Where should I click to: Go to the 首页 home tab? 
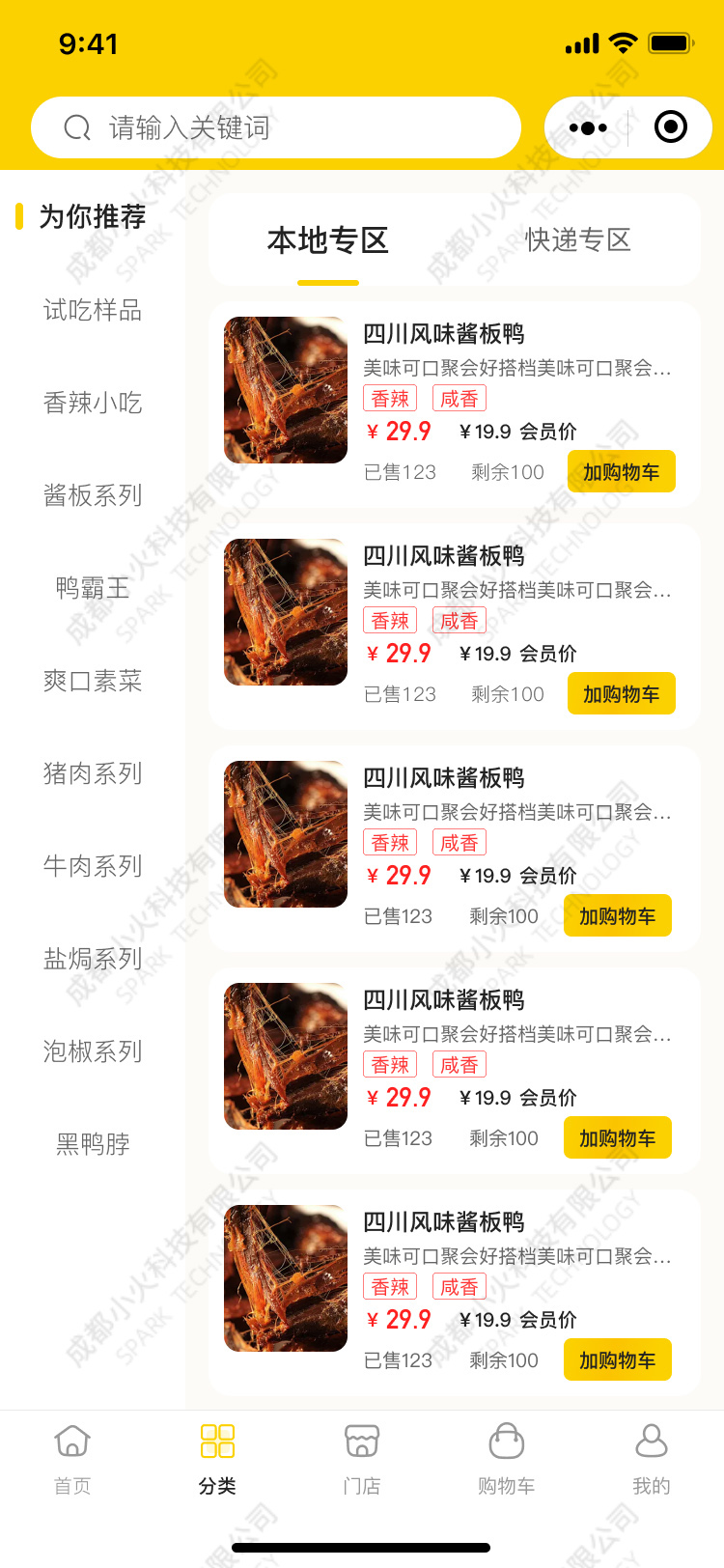pos(72,1458)
